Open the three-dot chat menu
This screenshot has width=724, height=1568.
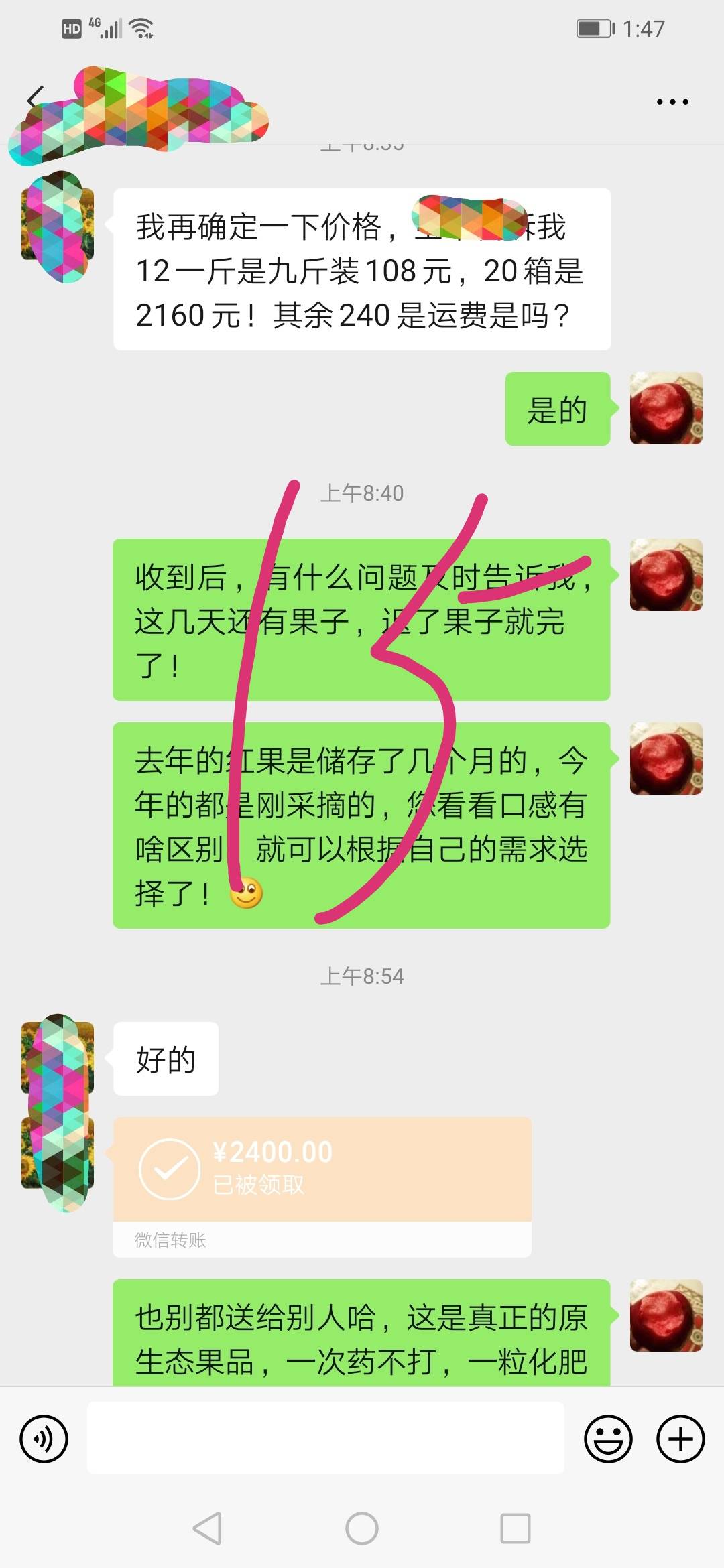coord(672,102)
